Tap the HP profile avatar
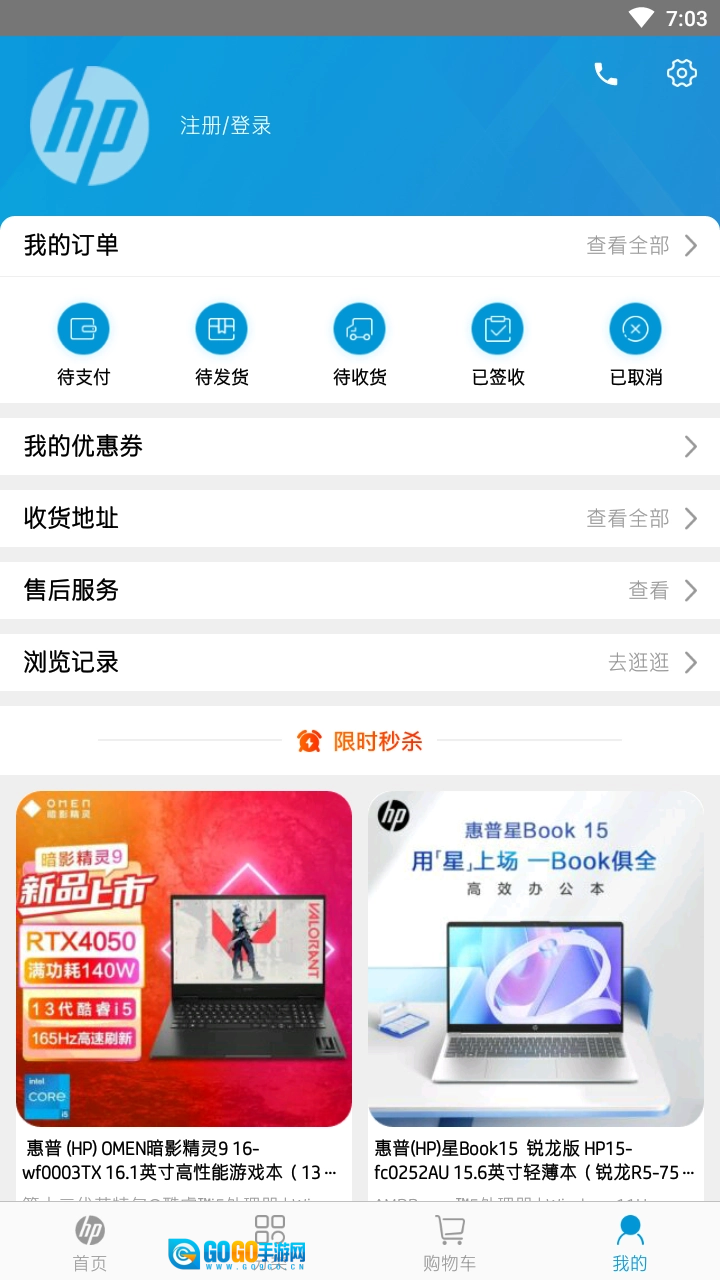This screenshot has width=720, height=1280. (90, 126)
